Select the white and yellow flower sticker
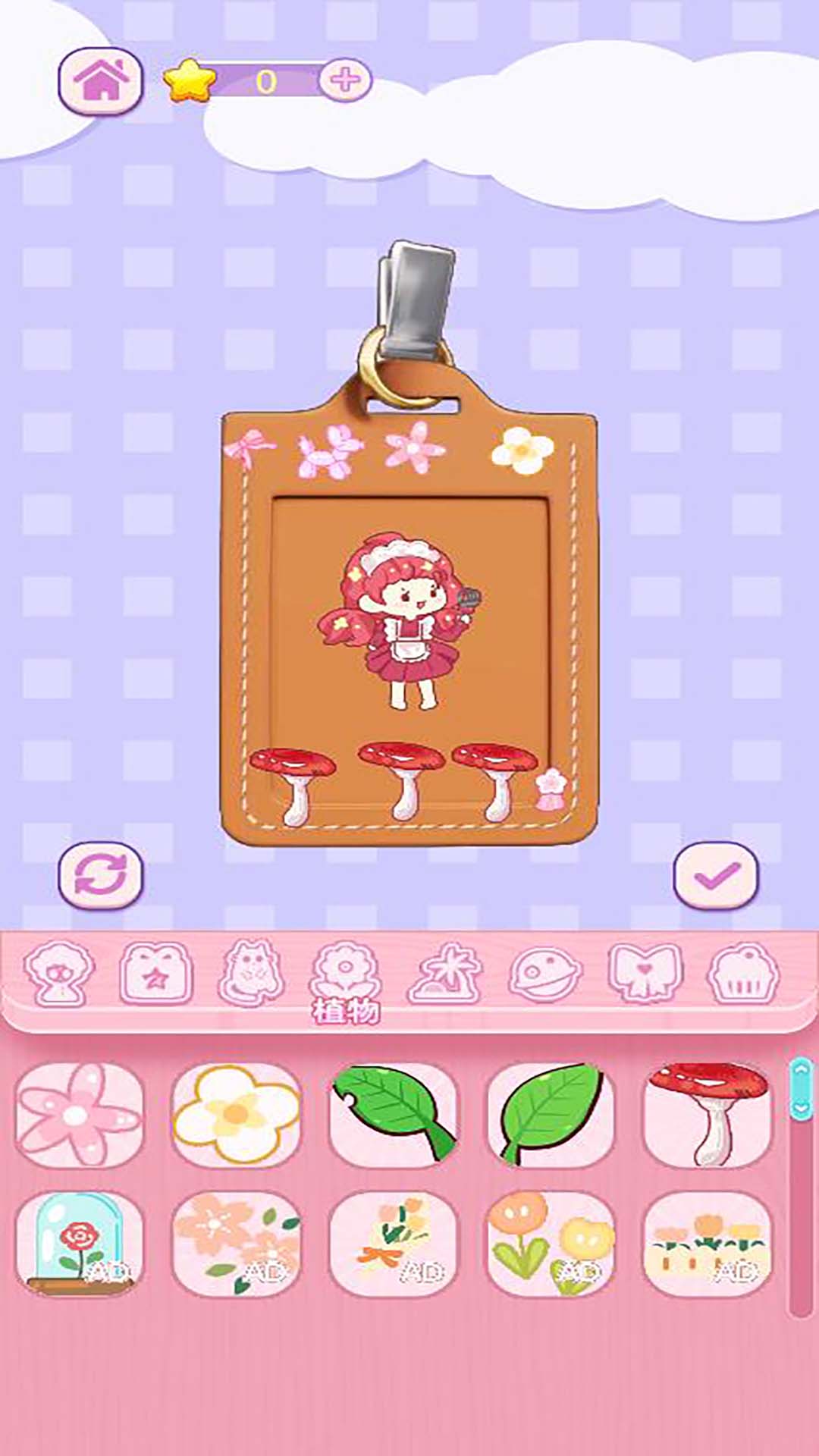The image size is (819, 1456). [236, 1114]
